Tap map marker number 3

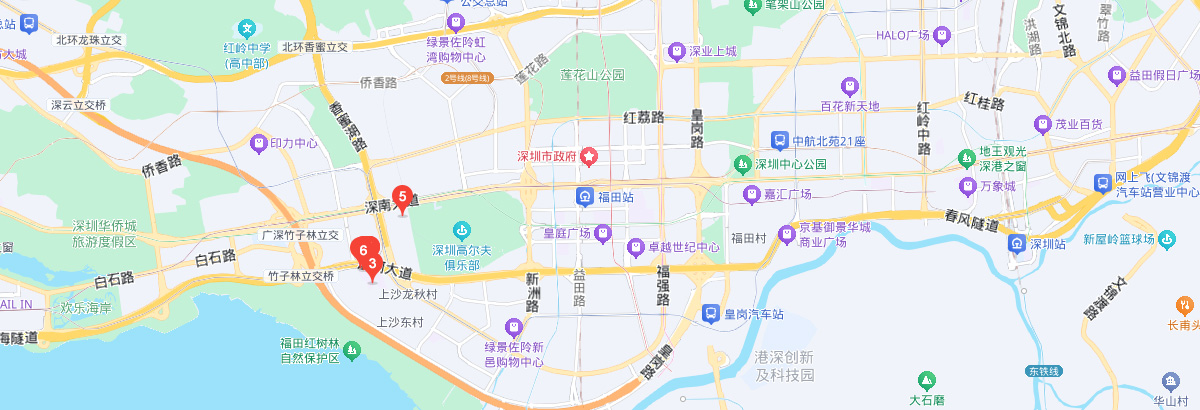tap(373, 266)
